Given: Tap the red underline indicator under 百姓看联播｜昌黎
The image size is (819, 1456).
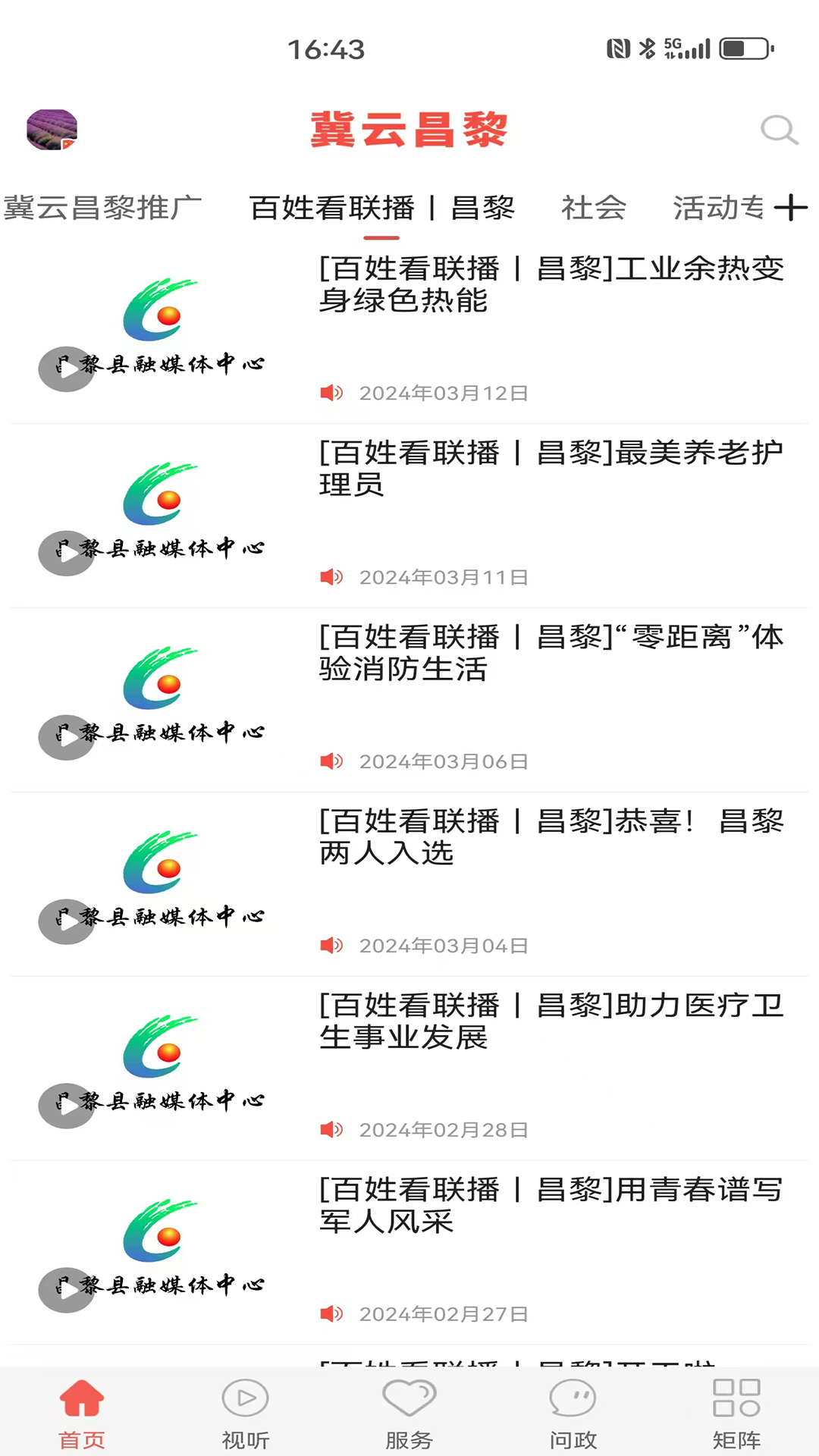Looking at the screenshot, I should click(x=382, y=237).
